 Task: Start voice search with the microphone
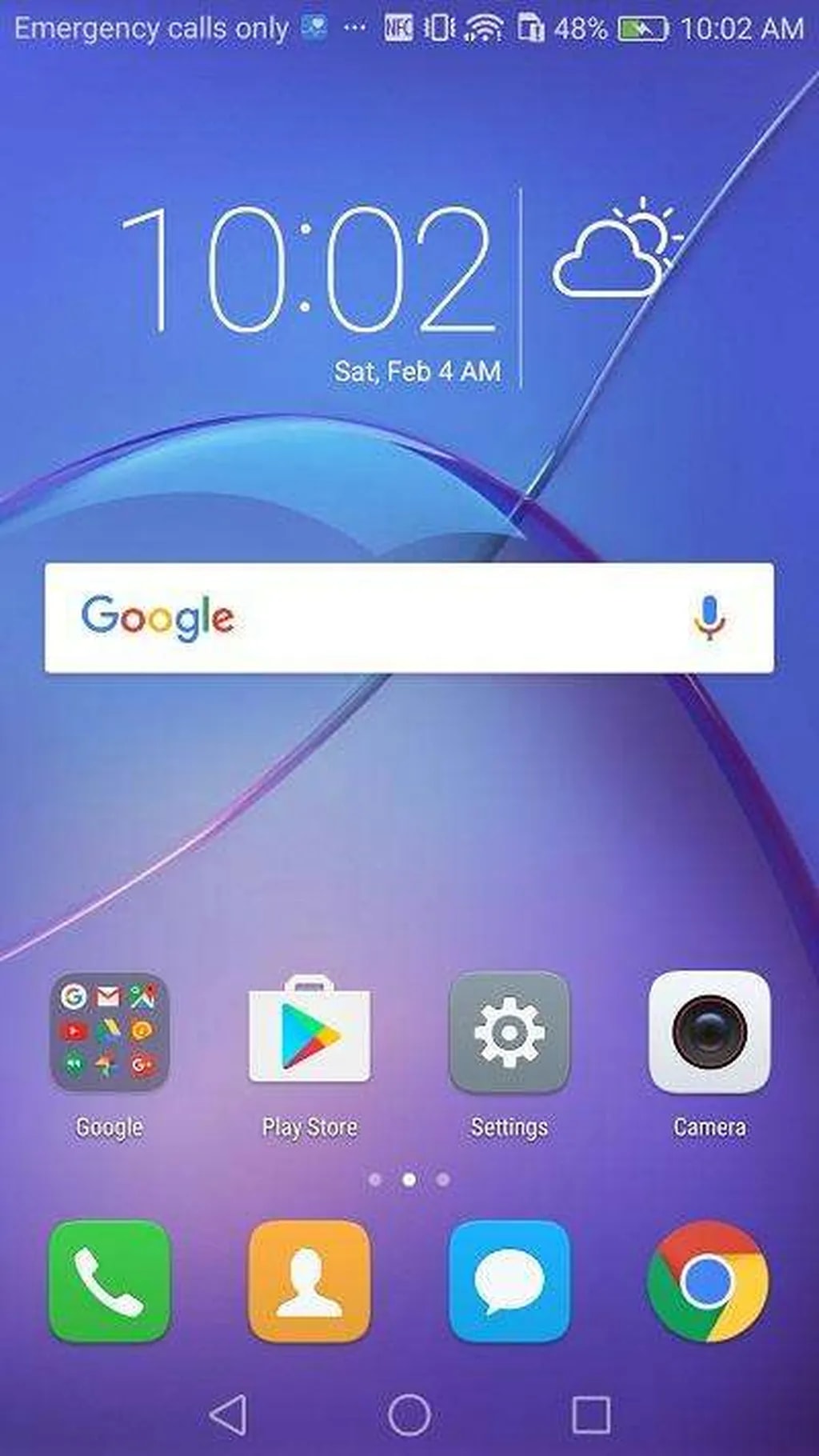(709, 618)
